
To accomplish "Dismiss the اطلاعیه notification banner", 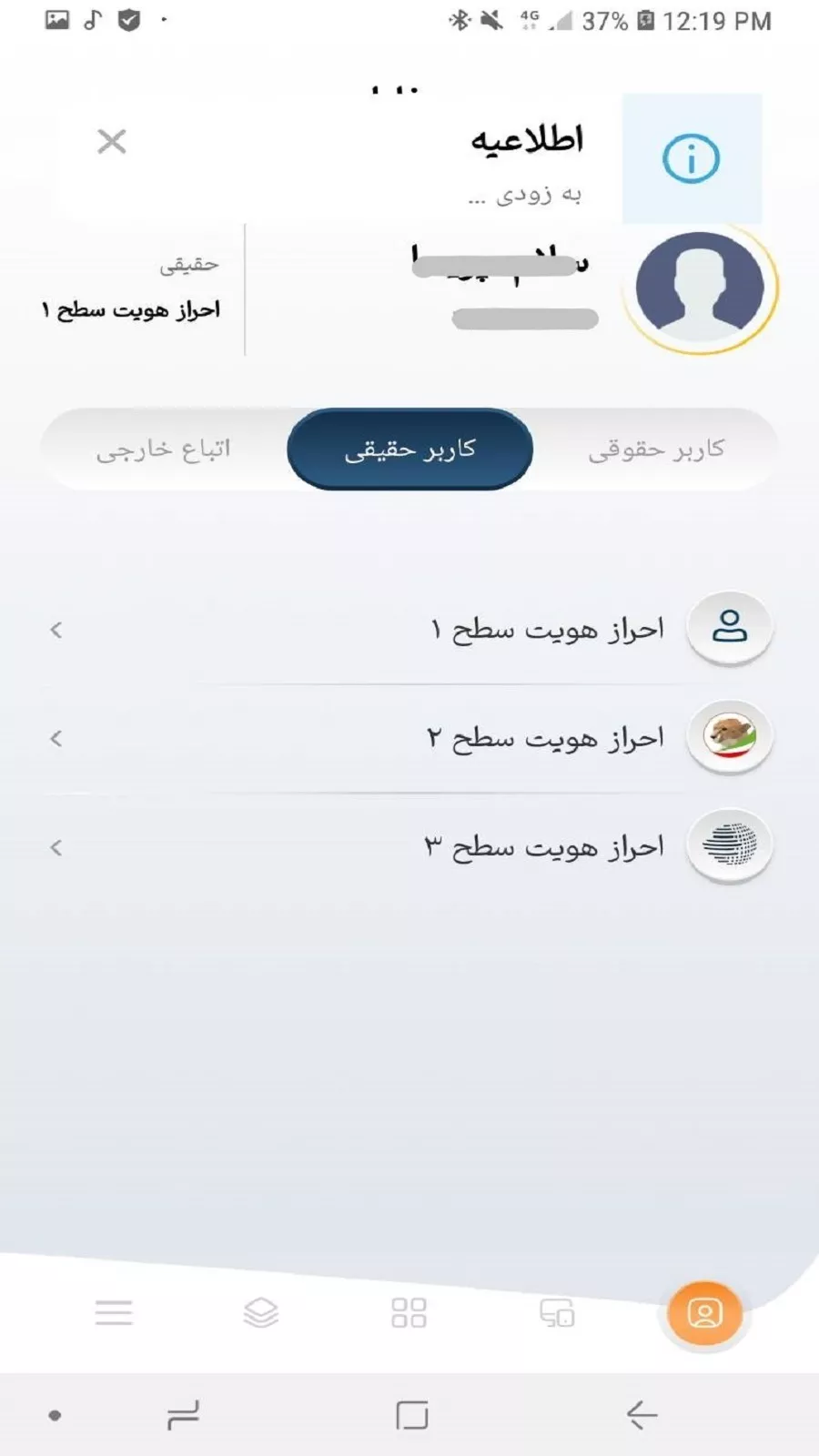I will [x=112, y=142].
